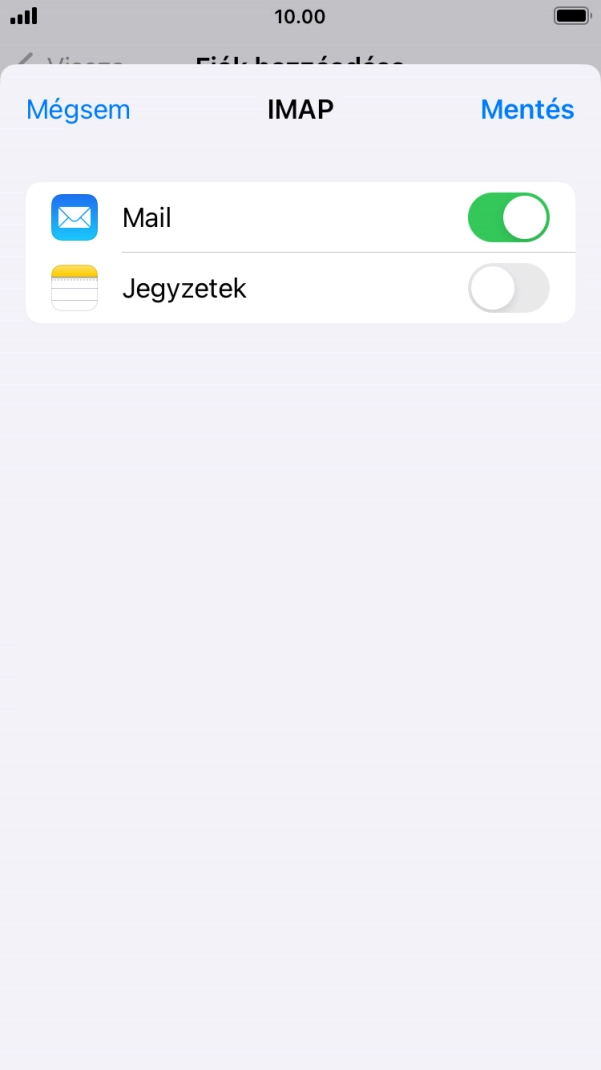Viewport: 601px width, 1070px height.
Task: Enable the Jegyzetek switch
Action: [x=508, y=289]
